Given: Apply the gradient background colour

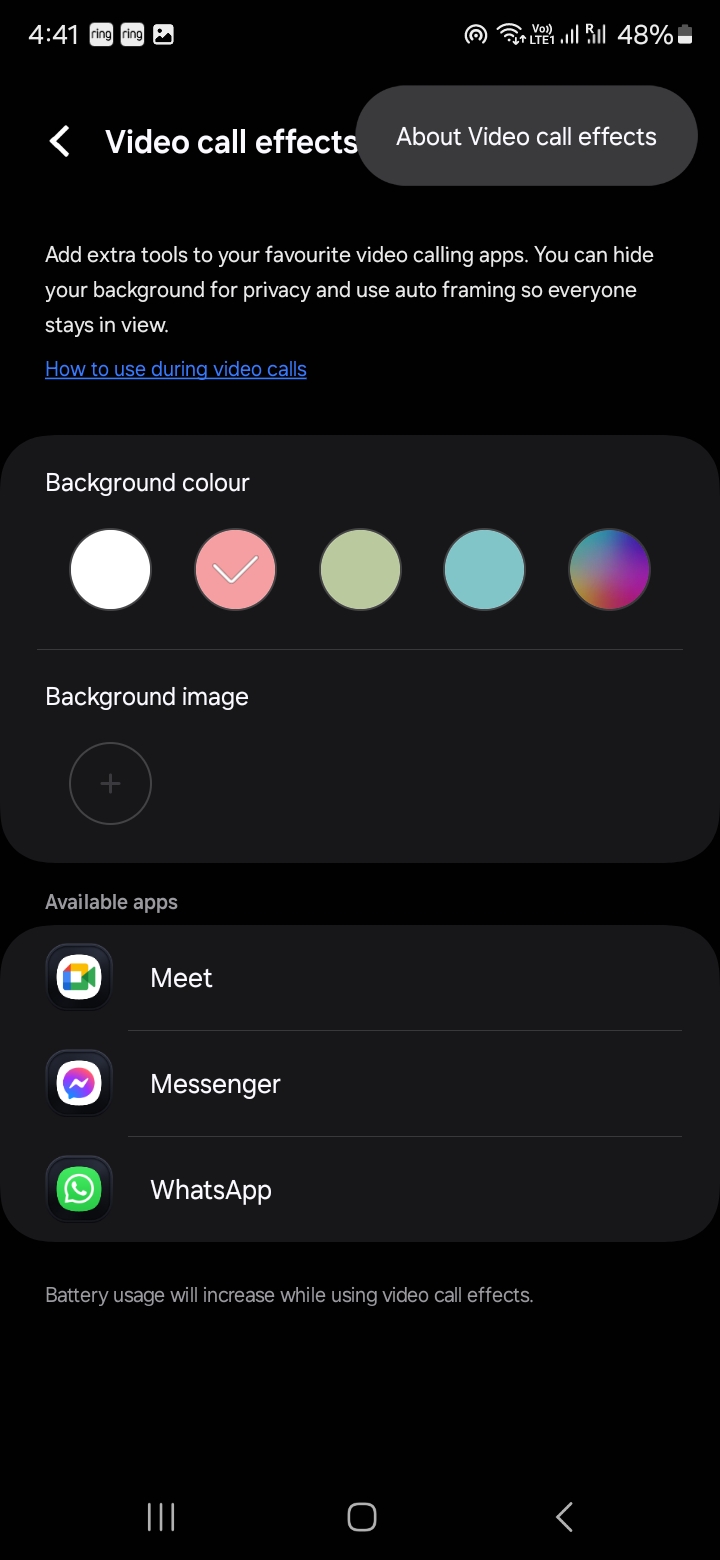Looking at the screenshot, I should pos(609,569).
